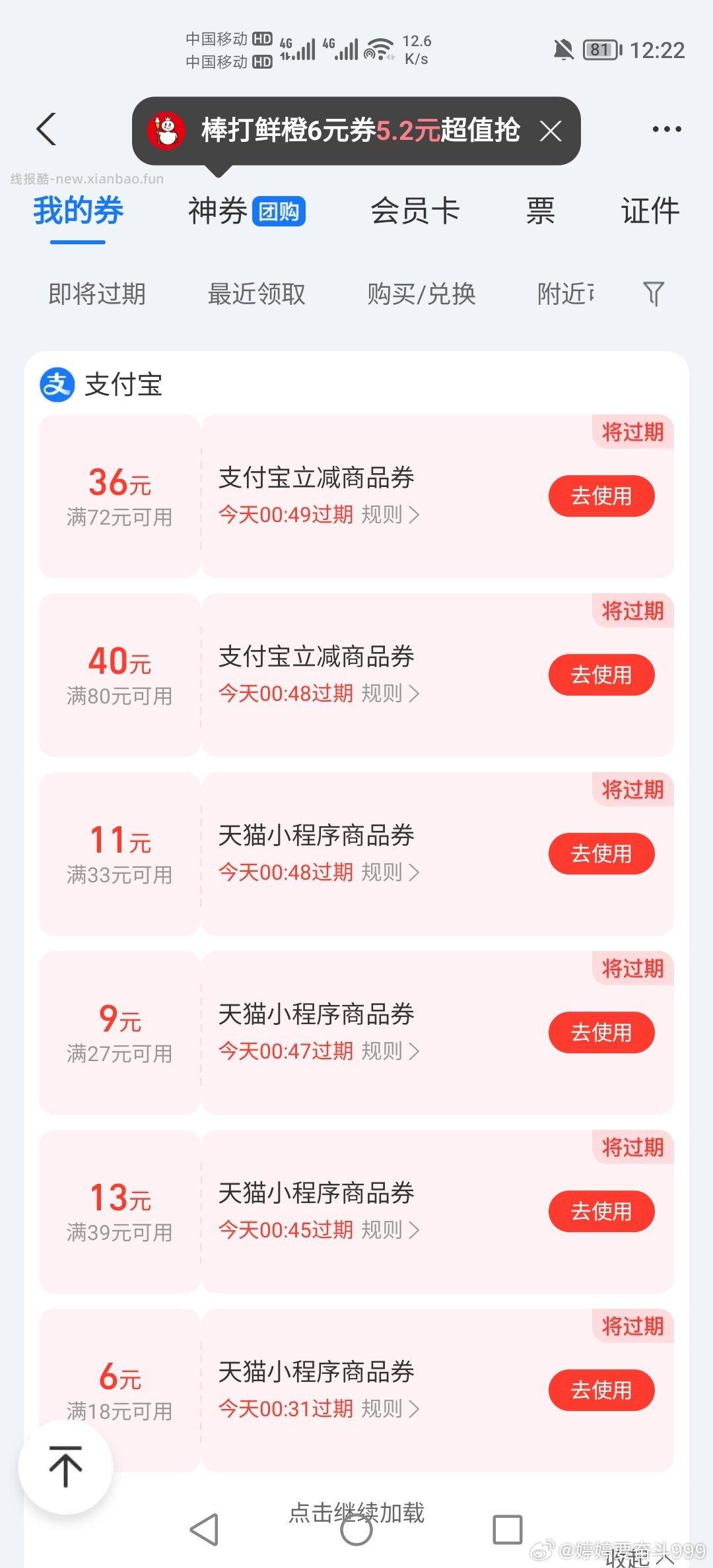The height and width of the screenshot is (1568, 713).
Task: Open 规则 for the 11元 Tmall coupon
Action: tap(390, 872)
